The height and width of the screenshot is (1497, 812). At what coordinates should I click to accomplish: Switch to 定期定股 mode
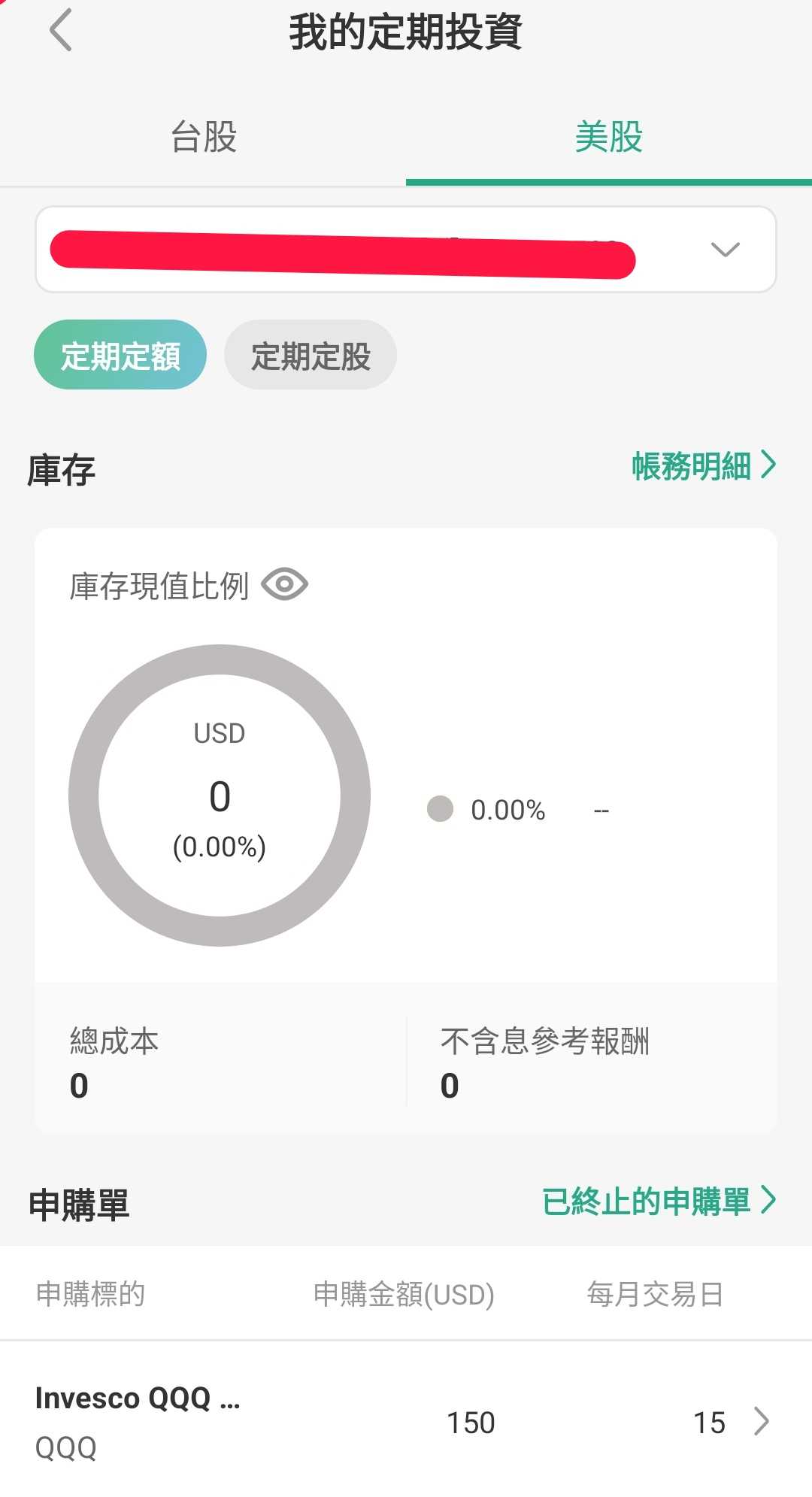point(311,355)
